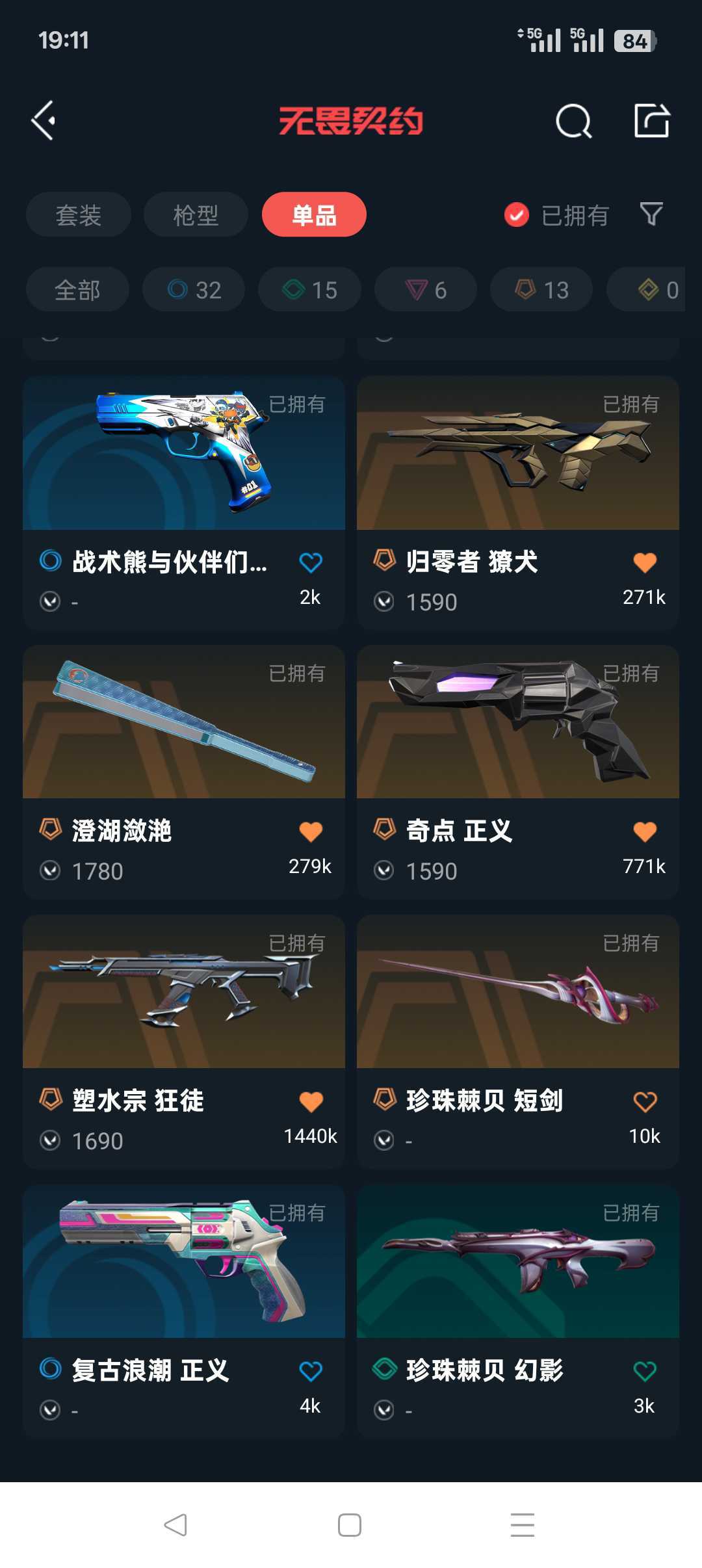Viewport: 702px width, 1568px height.
Task: Unlike the 奇点 正义 skin
Action: coord(645,831)
